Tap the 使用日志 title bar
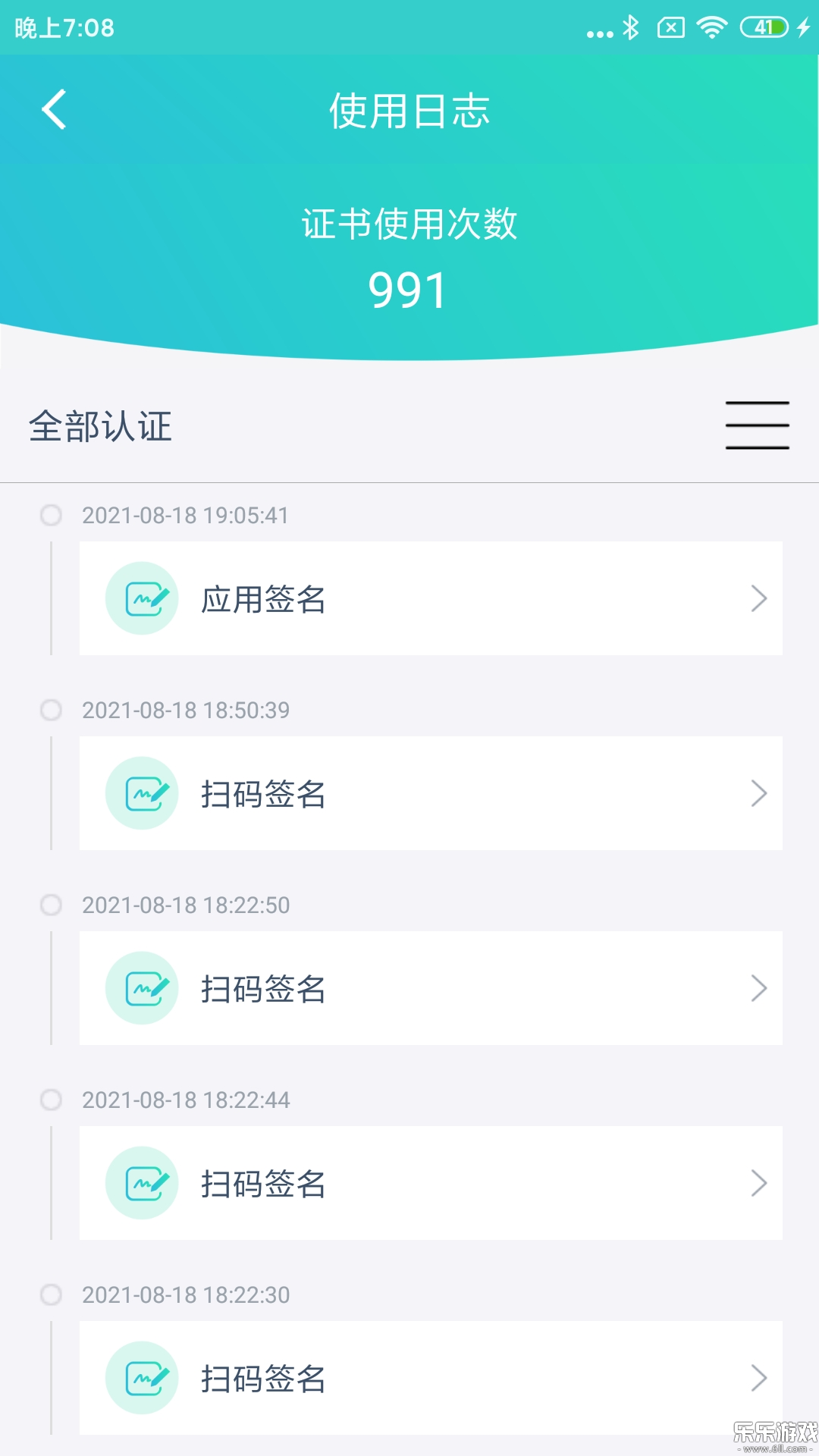This screenshot has height=1456, width=819. click(x=409, y=110)
